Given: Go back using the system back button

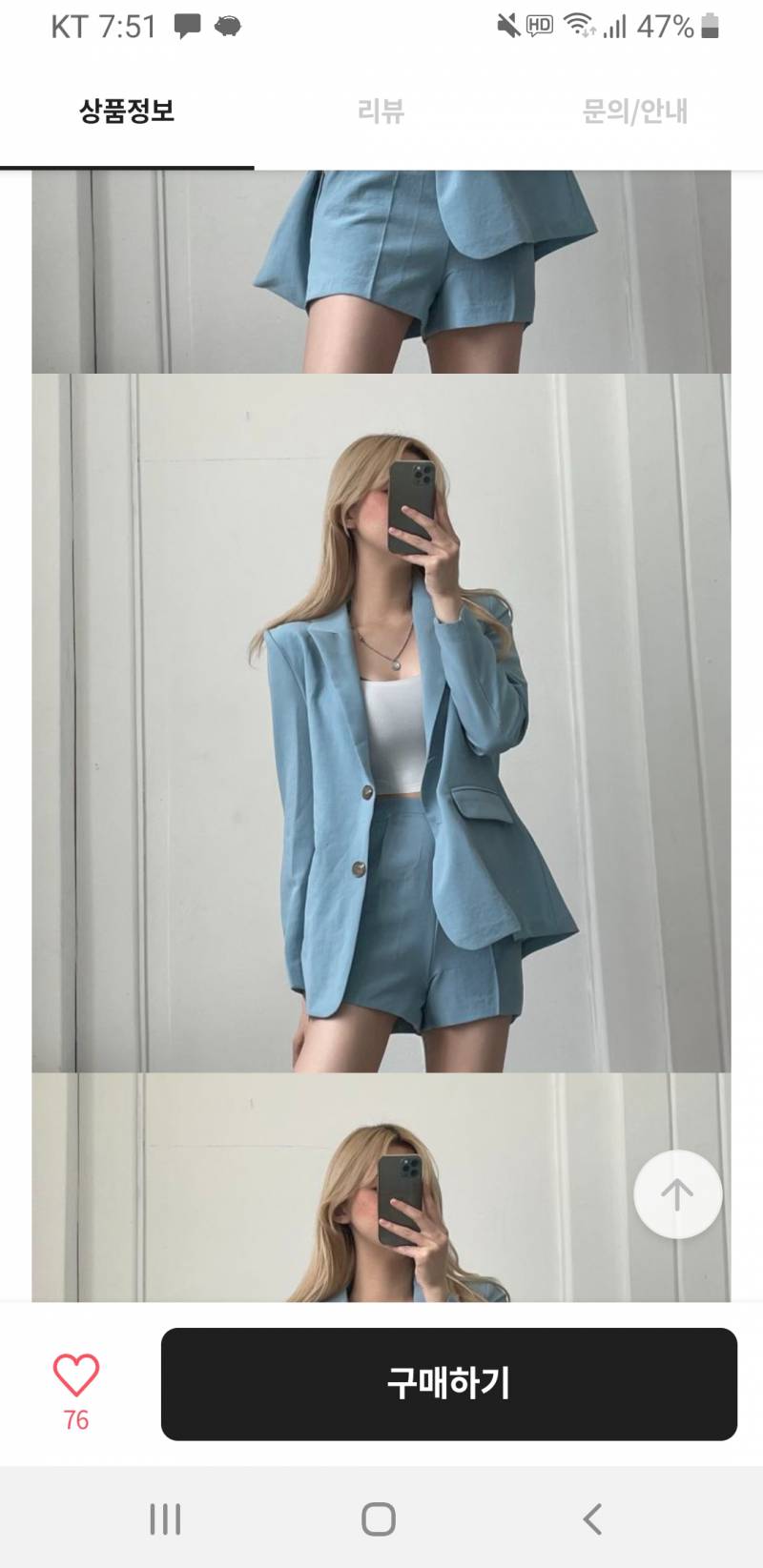Looking at the screenshot, I should point(592,1518).
